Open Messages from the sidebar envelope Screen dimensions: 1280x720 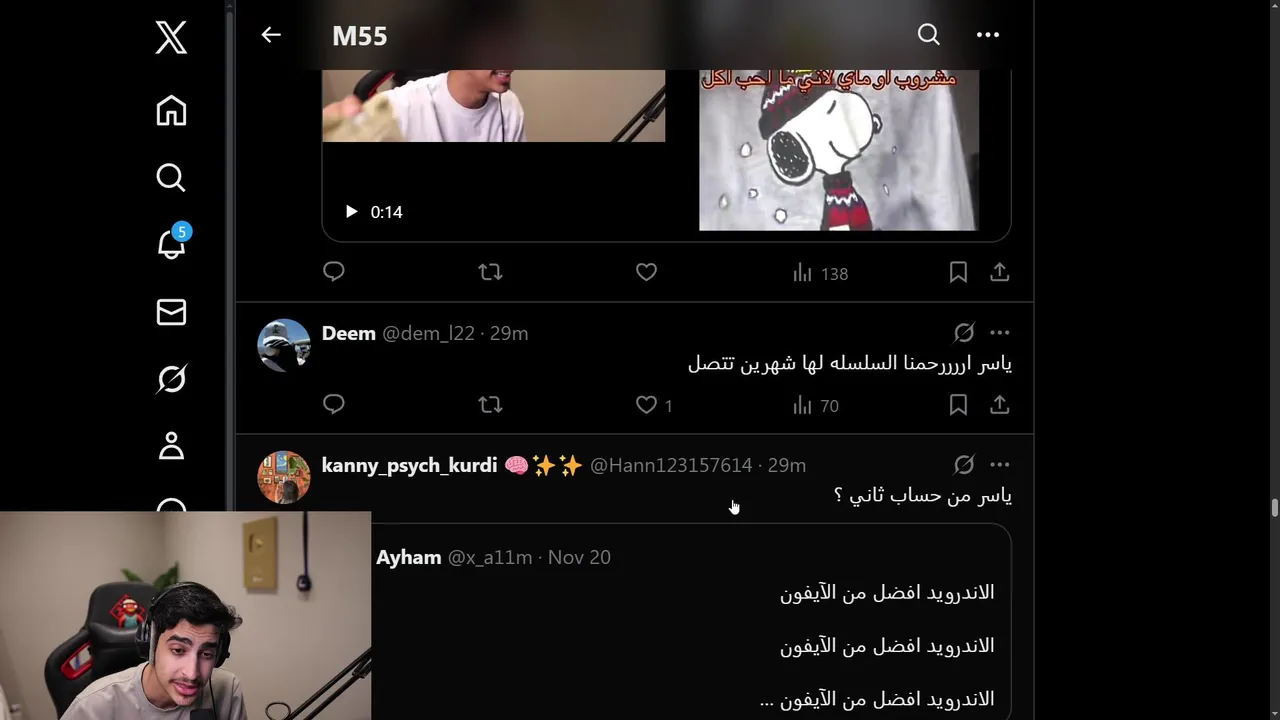pyautogui.click(x=171, y=312)
